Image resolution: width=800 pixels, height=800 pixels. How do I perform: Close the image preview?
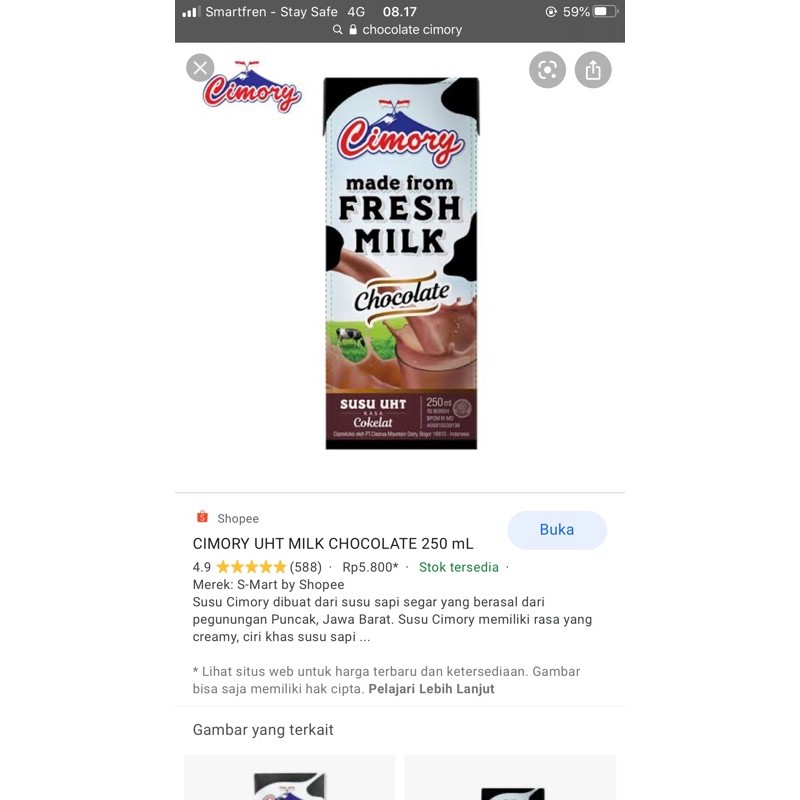pos(200,68)
